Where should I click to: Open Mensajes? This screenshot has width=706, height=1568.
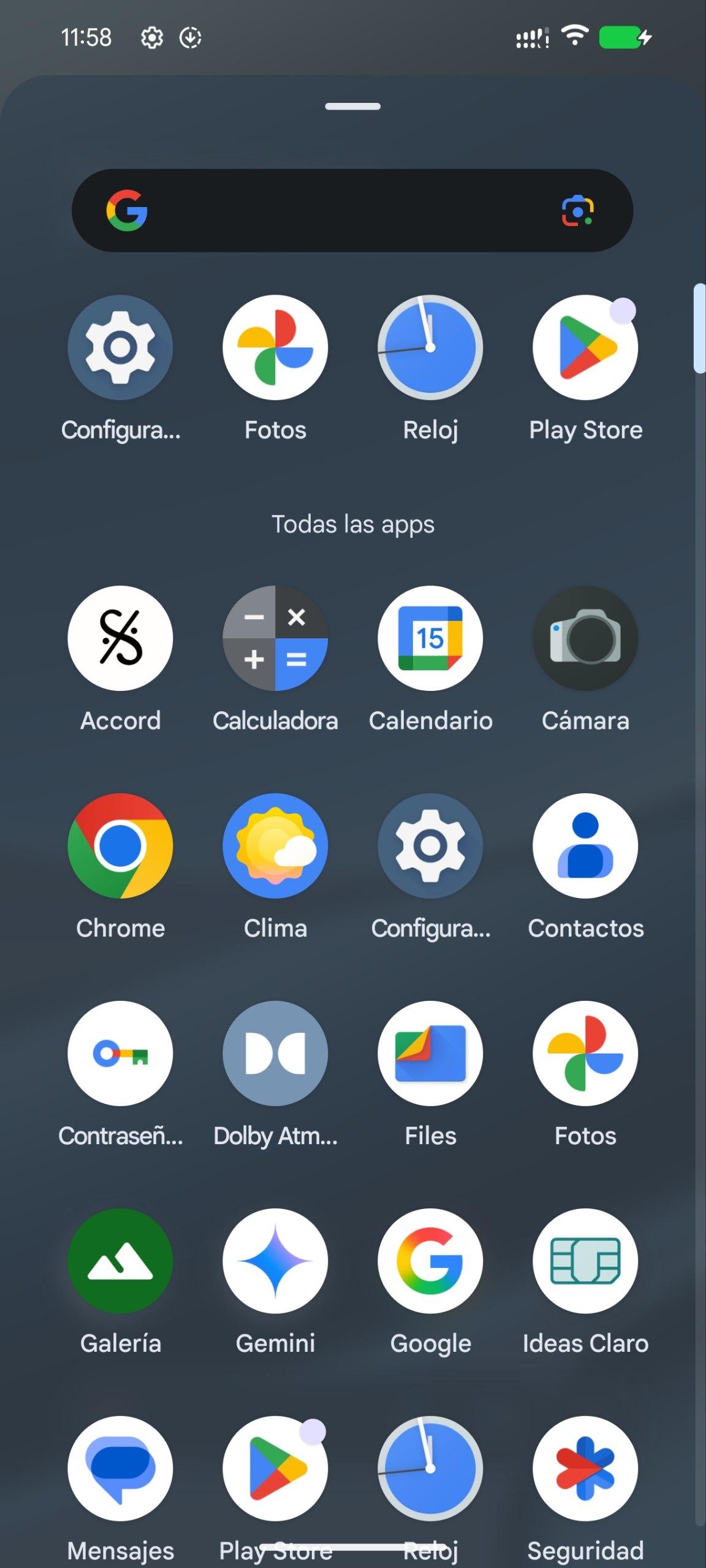tap(121, 1468)
